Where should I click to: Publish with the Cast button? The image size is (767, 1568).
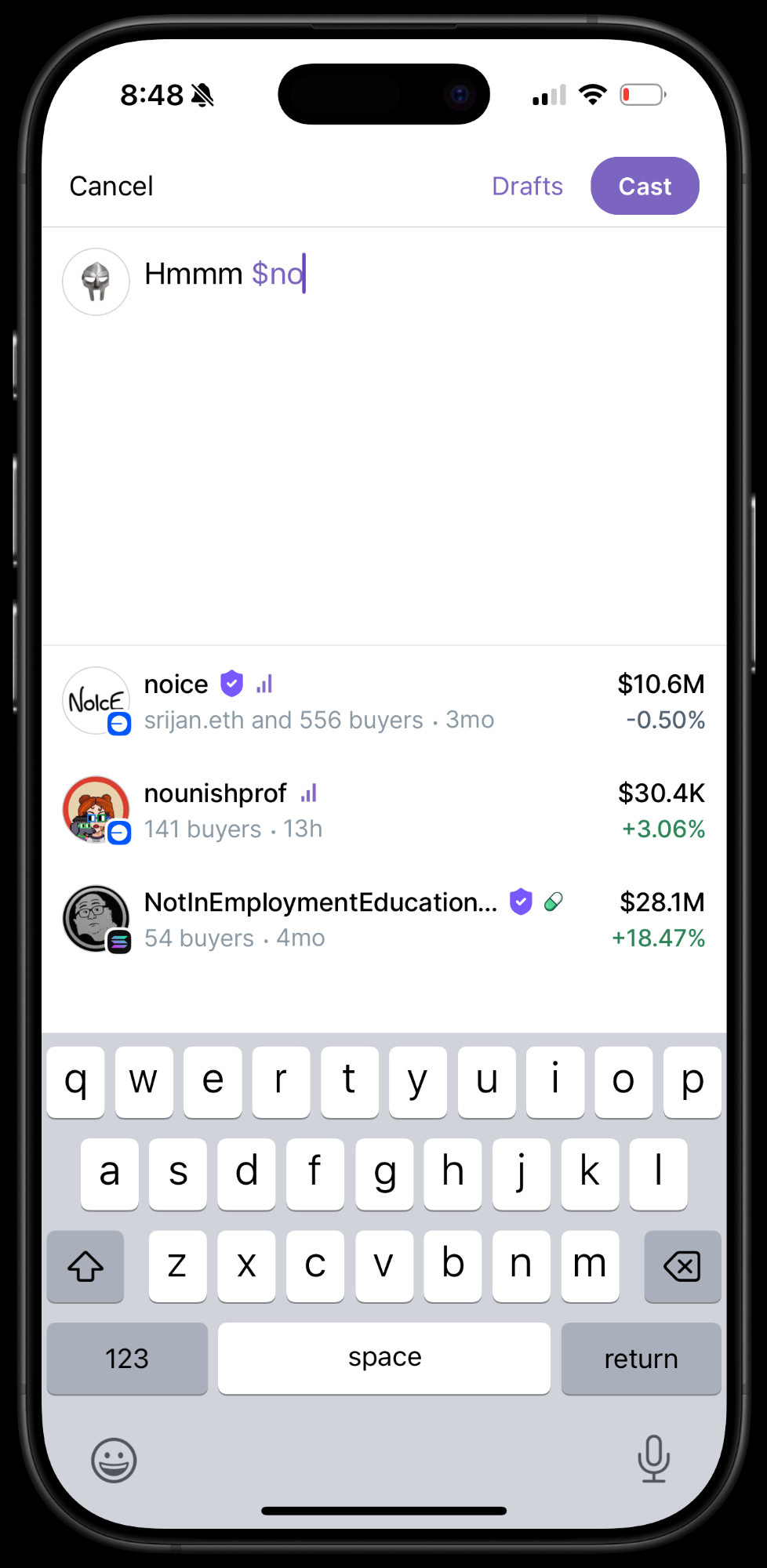tap(644, 187)
